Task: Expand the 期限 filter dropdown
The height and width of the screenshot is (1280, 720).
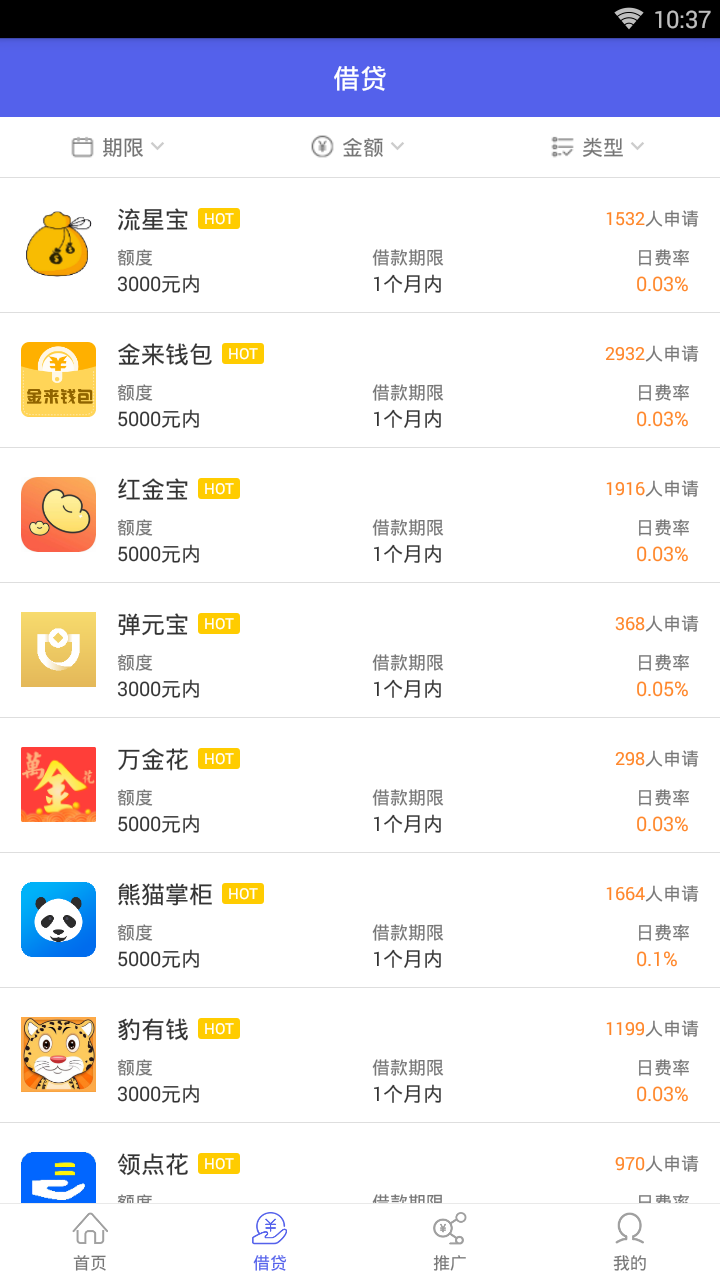Action: 119,147
